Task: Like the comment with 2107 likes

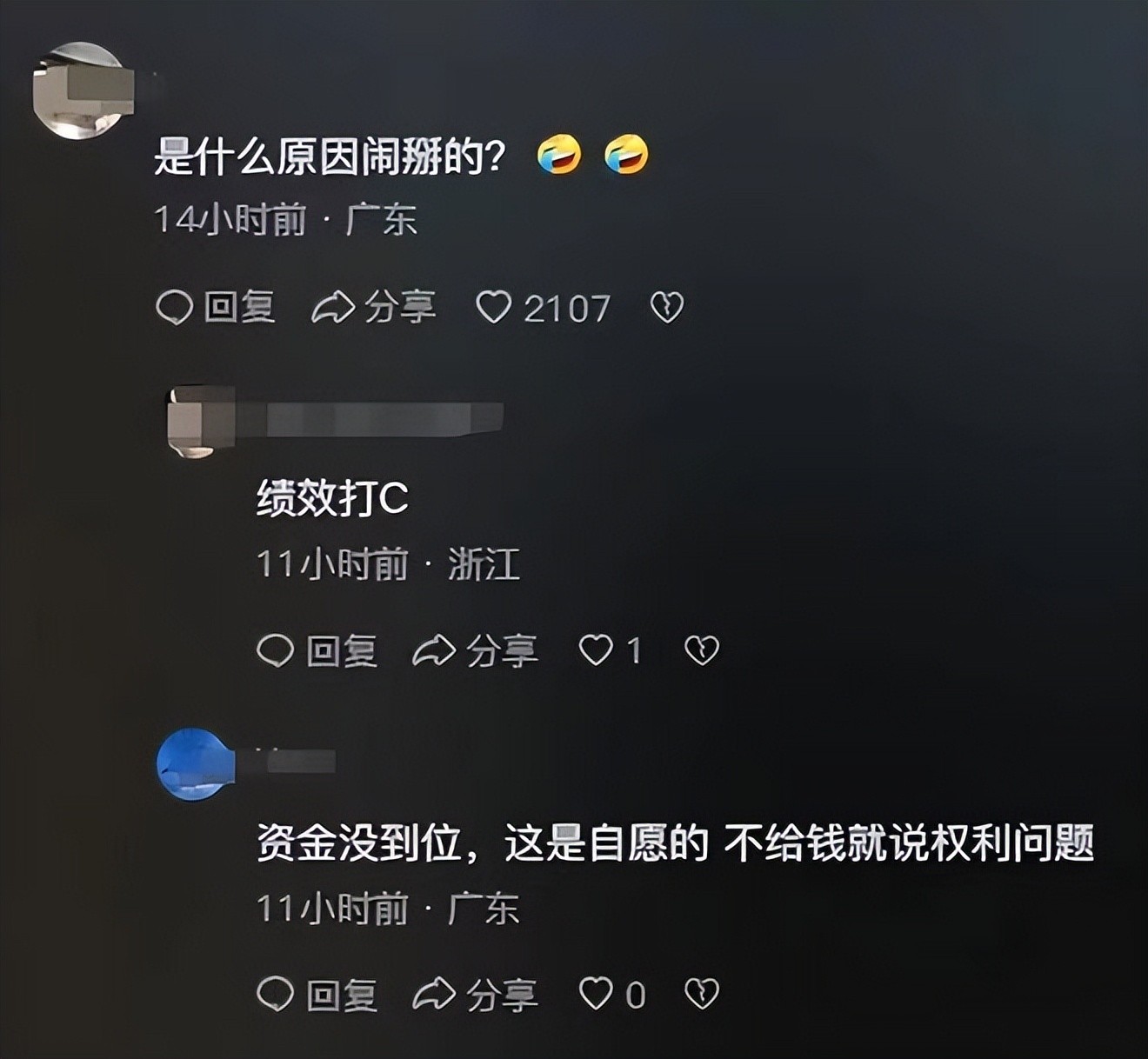Action: (x=494, y=308)
